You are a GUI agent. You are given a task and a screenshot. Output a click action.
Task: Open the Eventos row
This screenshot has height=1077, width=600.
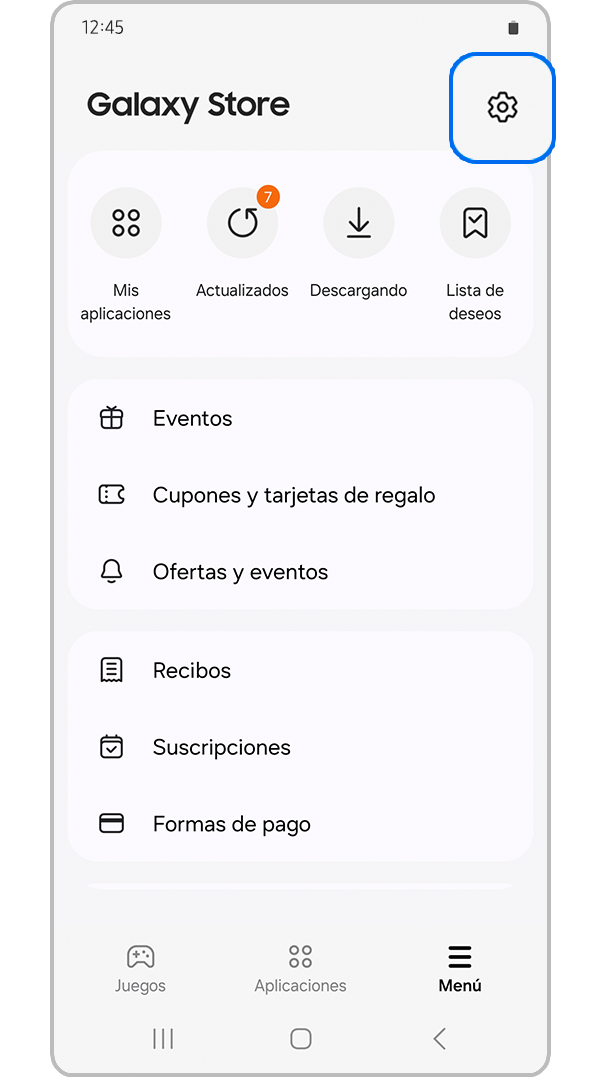300,419
